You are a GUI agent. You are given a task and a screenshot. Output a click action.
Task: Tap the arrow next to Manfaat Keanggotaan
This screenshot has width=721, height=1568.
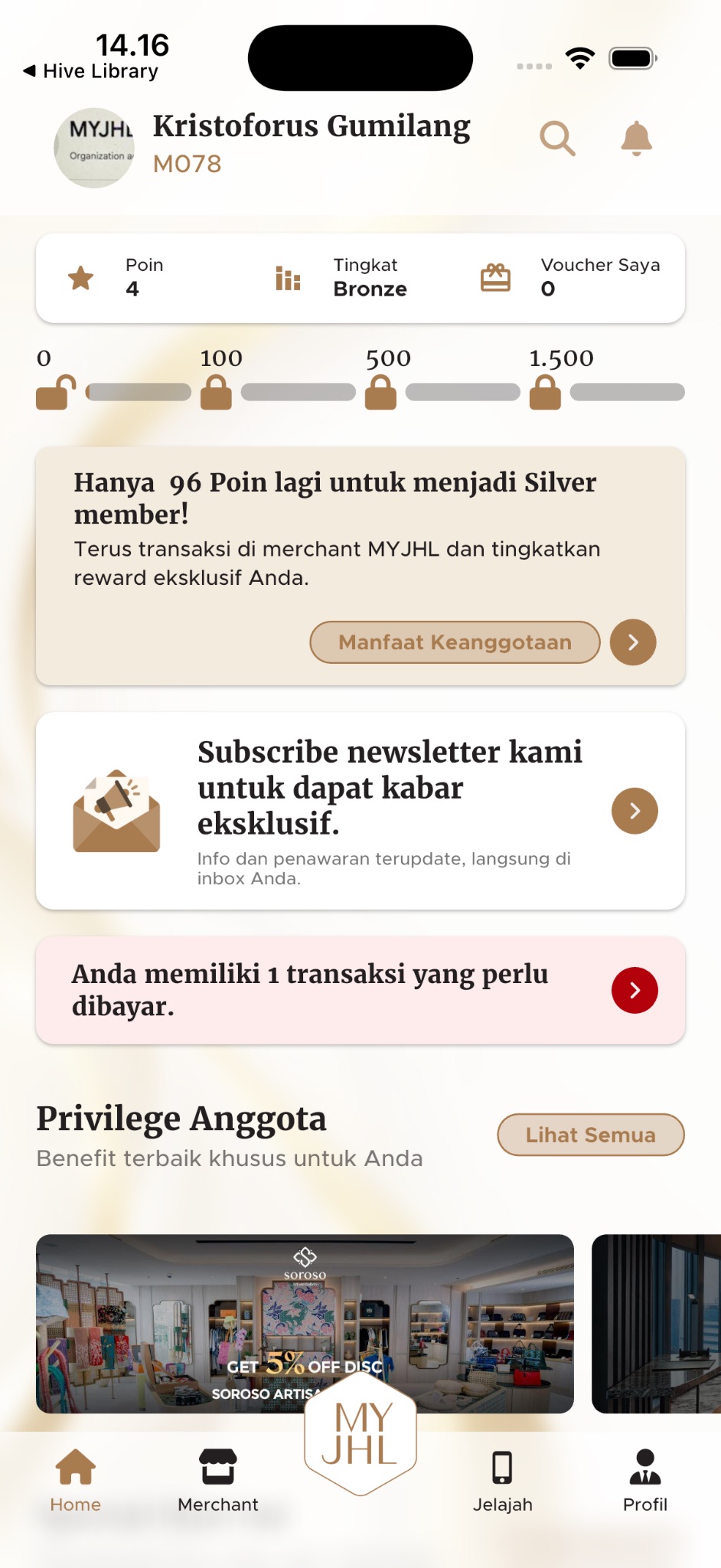[x=633, y=642]
